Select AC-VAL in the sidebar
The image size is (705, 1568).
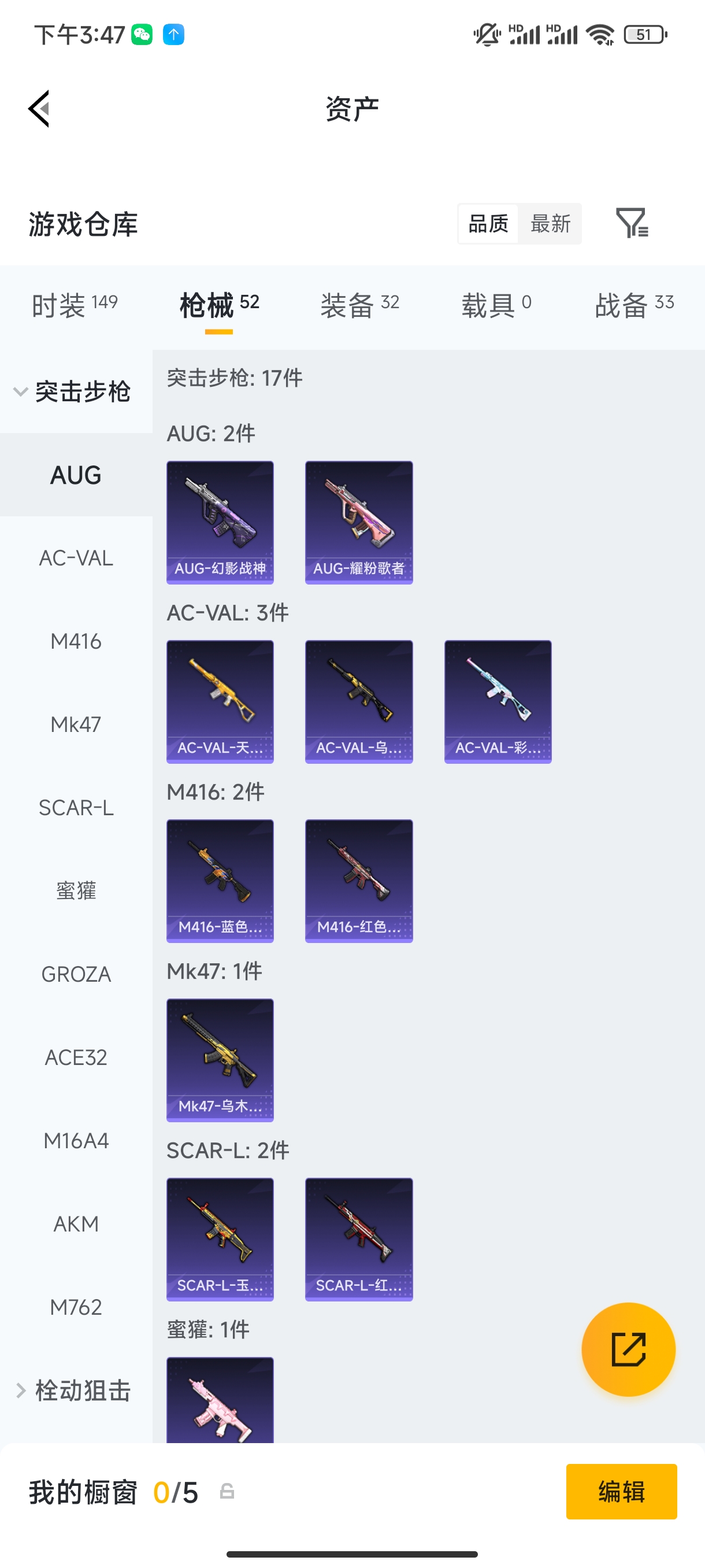pyautogui.click(x=76, y=557)
